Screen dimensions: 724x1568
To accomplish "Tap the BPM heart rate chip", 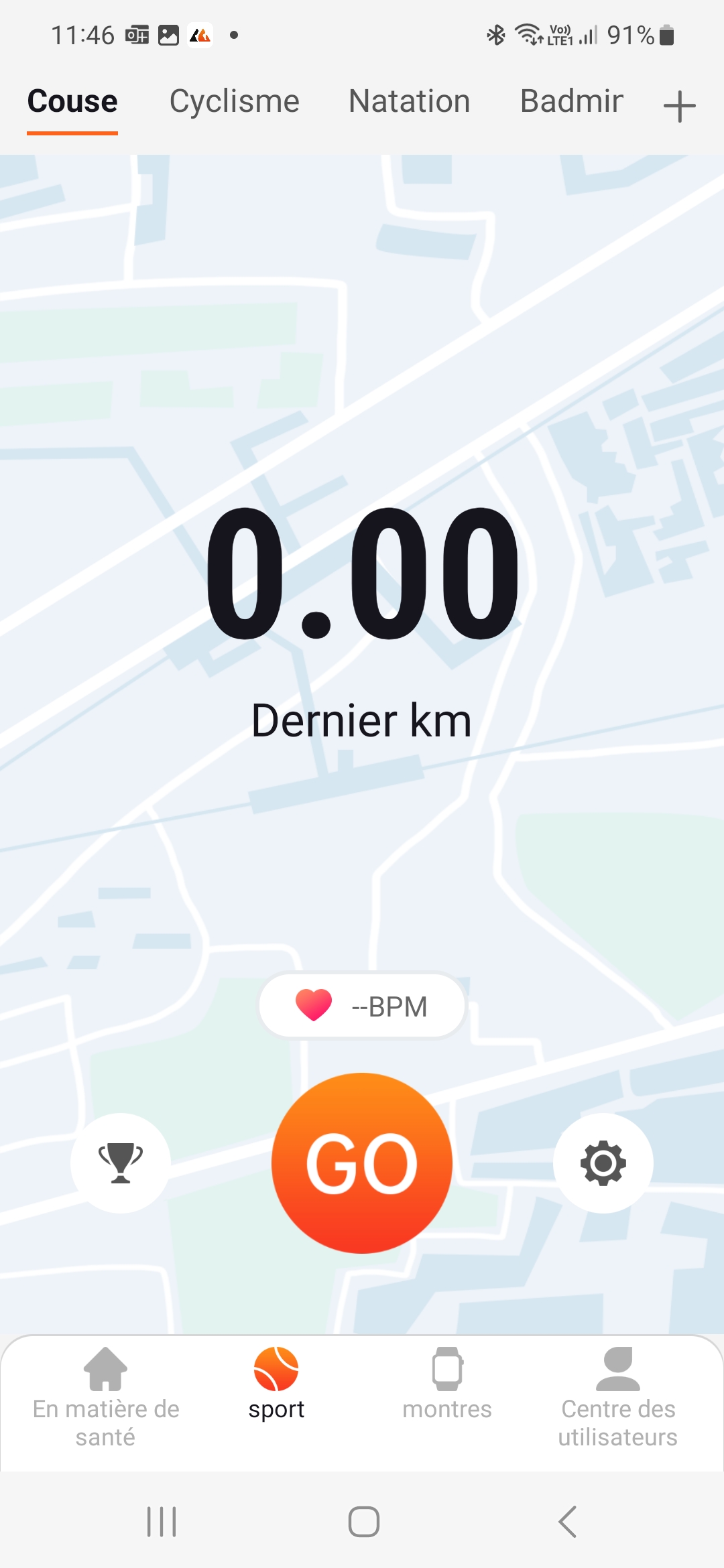I will tap(362, 1006).
